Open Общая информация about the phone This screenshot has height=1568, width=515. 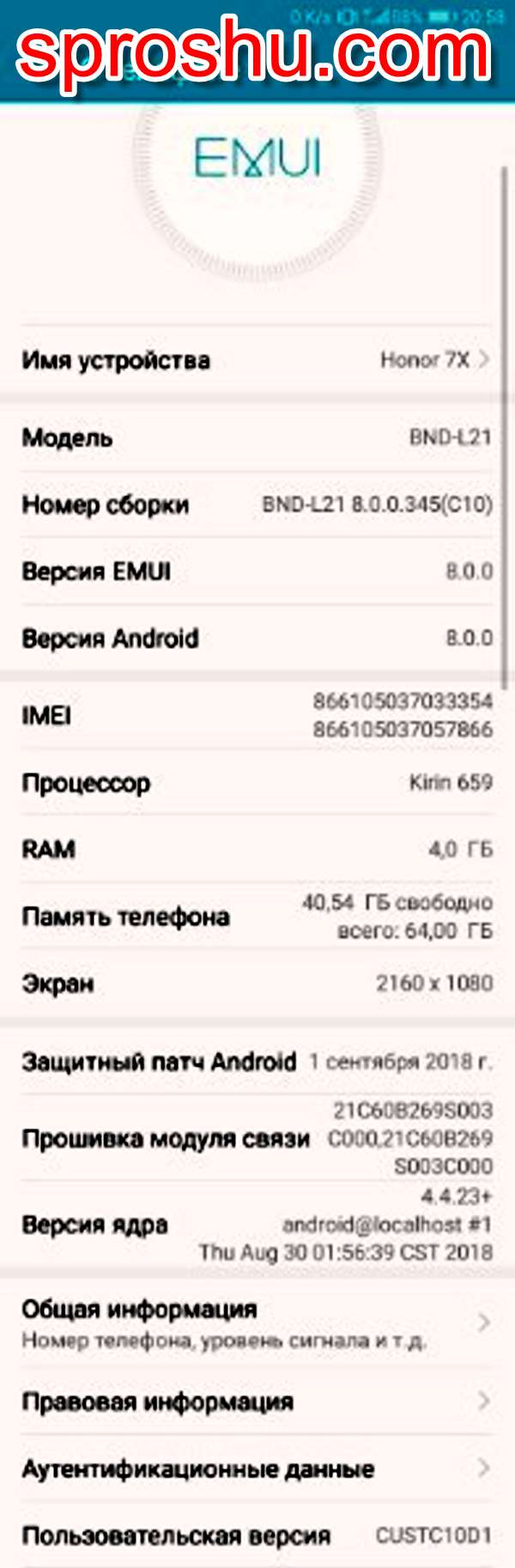[x=257, y=1323]
